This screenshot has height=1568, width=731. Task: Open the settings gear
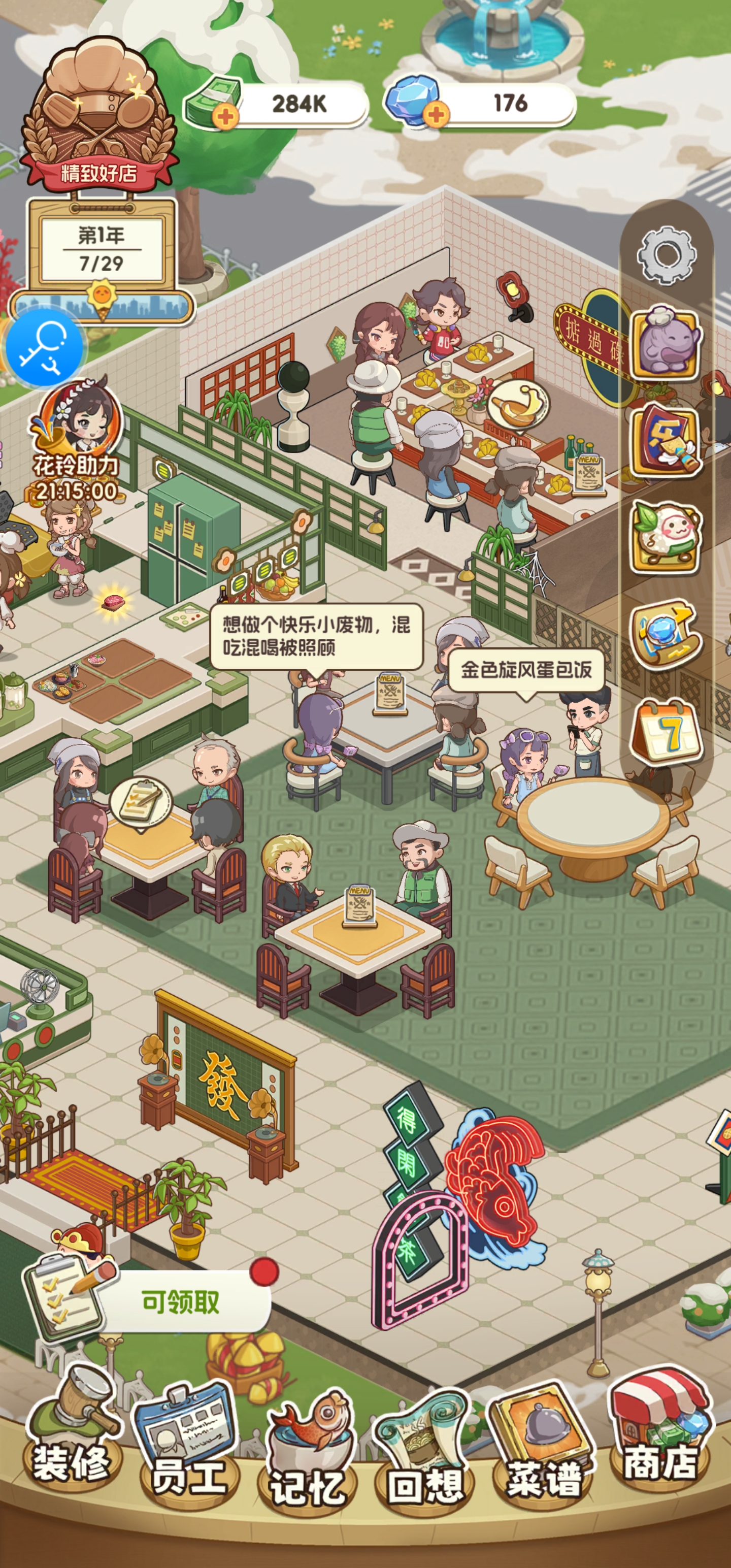pos(667,254)
